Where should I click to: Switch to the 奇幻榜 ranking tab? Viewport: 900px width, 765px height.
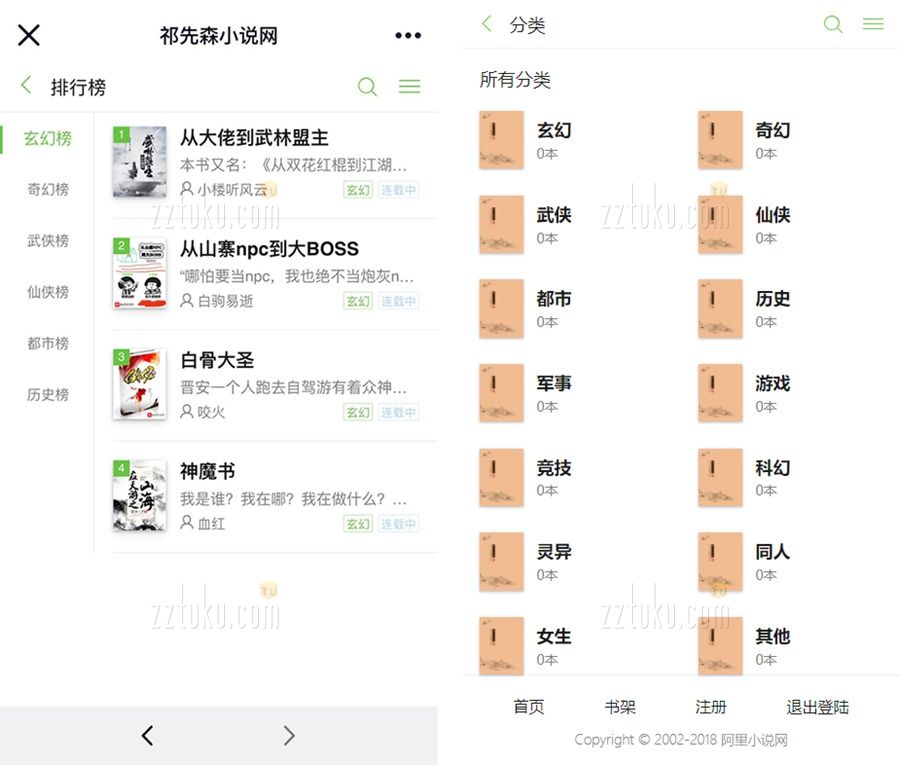click(48, 189)
